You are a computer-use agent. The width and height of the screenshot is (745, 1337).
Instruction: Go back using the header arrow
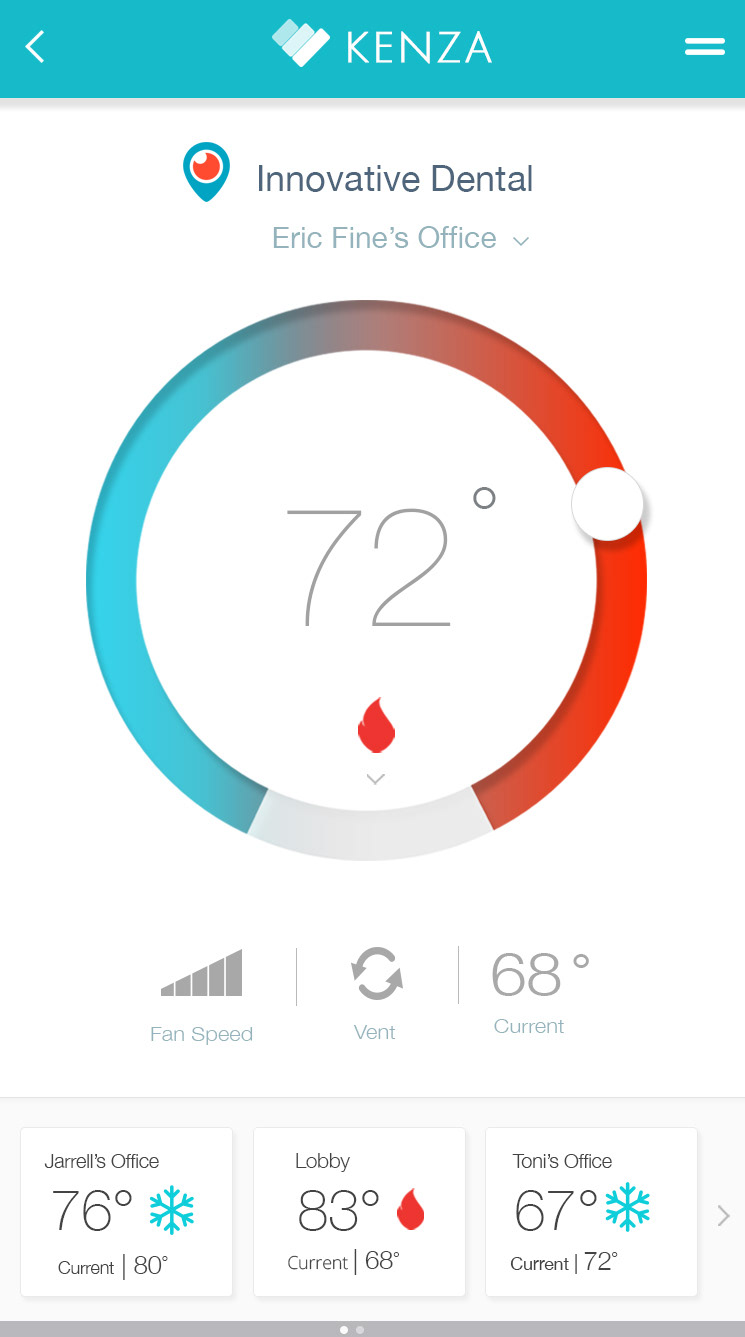(36, 47)
